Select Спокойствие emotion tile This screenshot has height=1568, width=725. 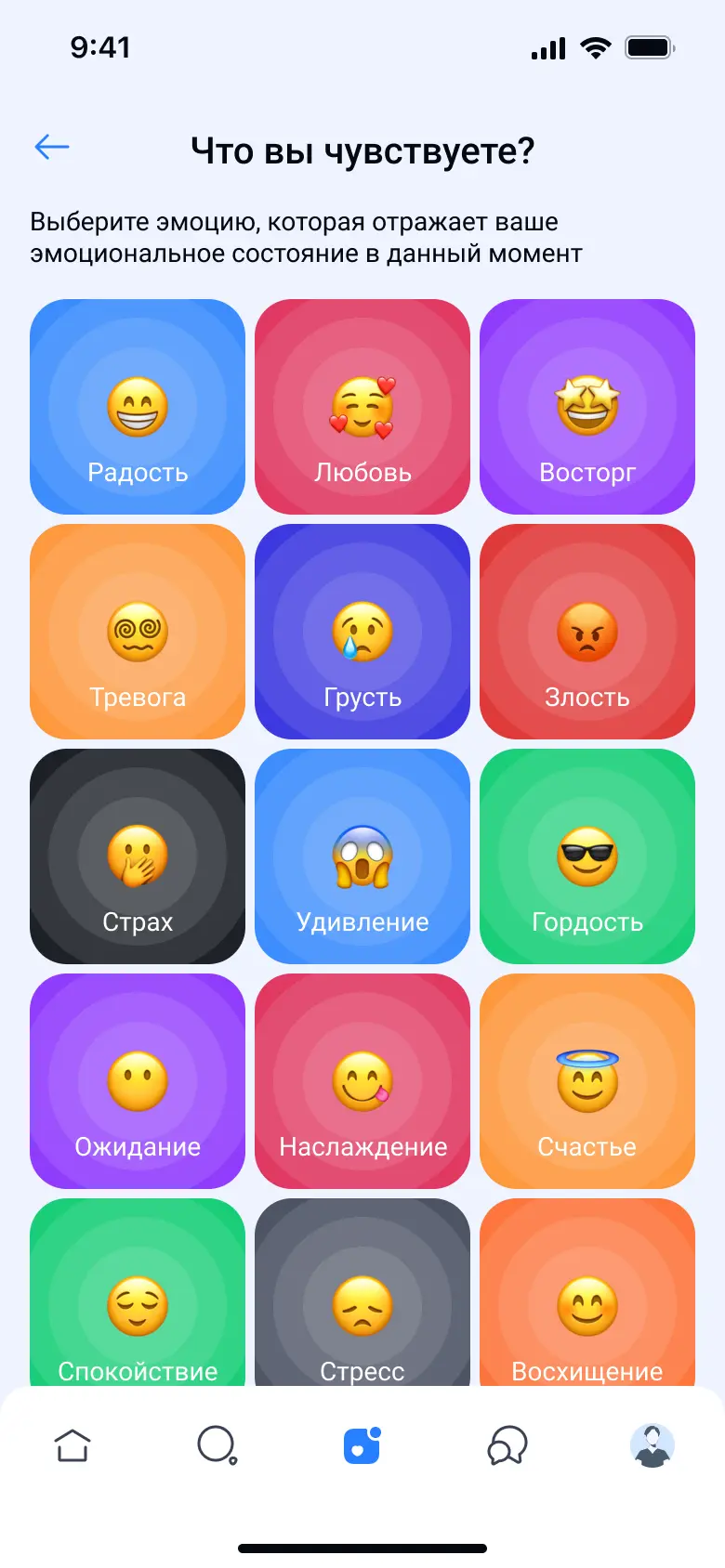coord(138,1300)
